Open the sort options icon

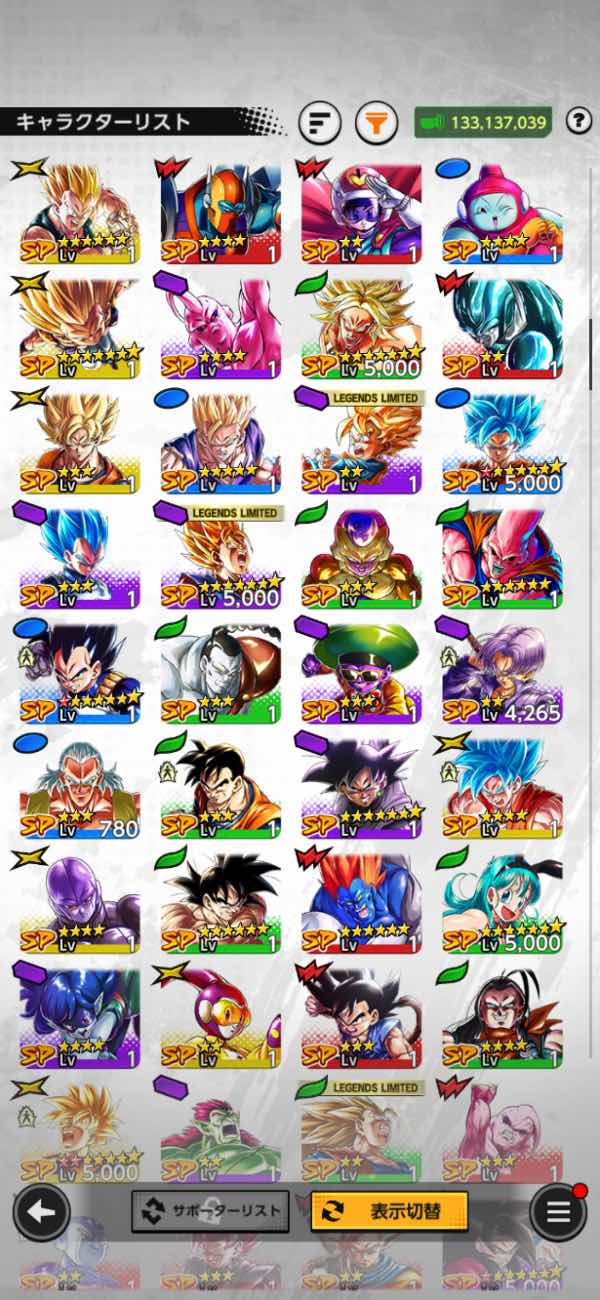click(319, 124)
